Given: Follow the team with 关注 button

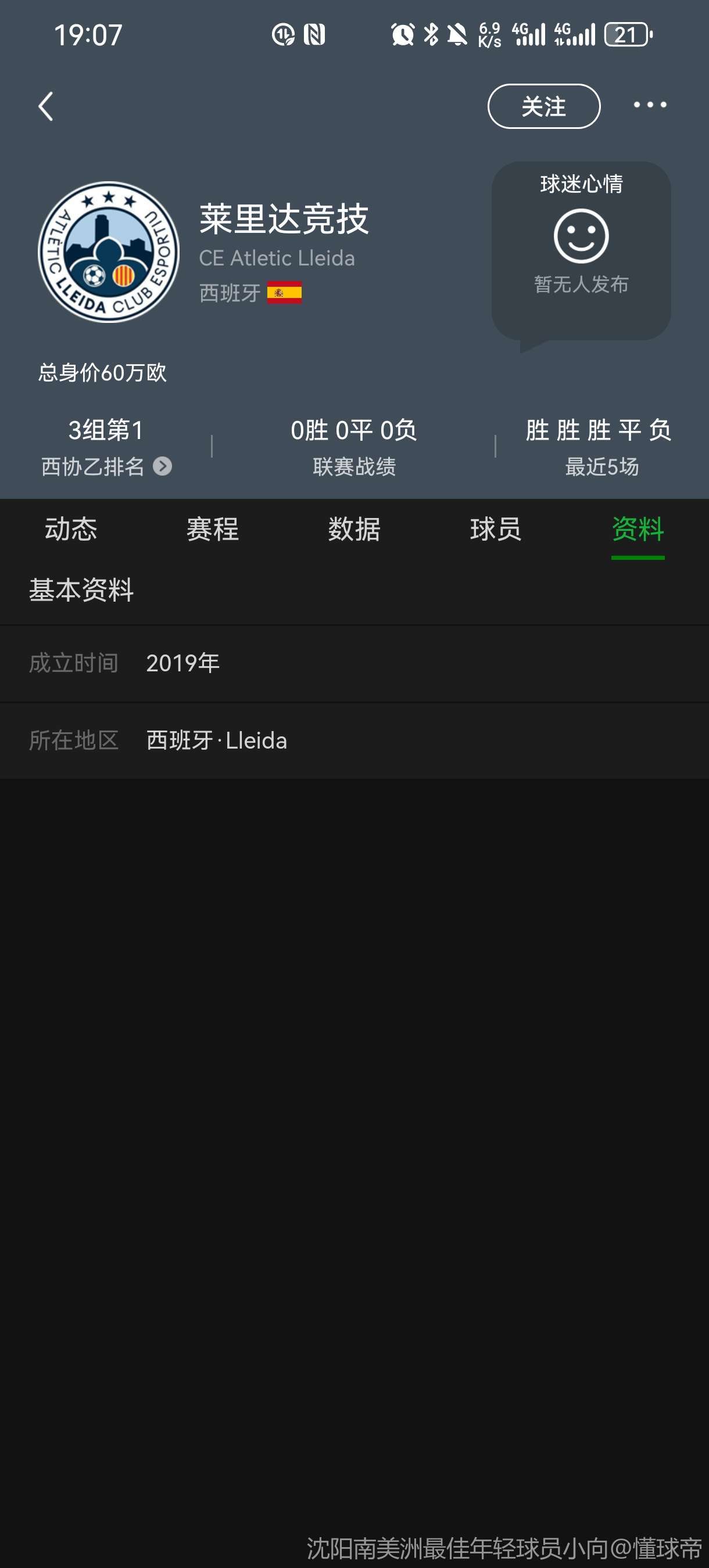Looking at the screenshot, I should click(x=544, y=106).
